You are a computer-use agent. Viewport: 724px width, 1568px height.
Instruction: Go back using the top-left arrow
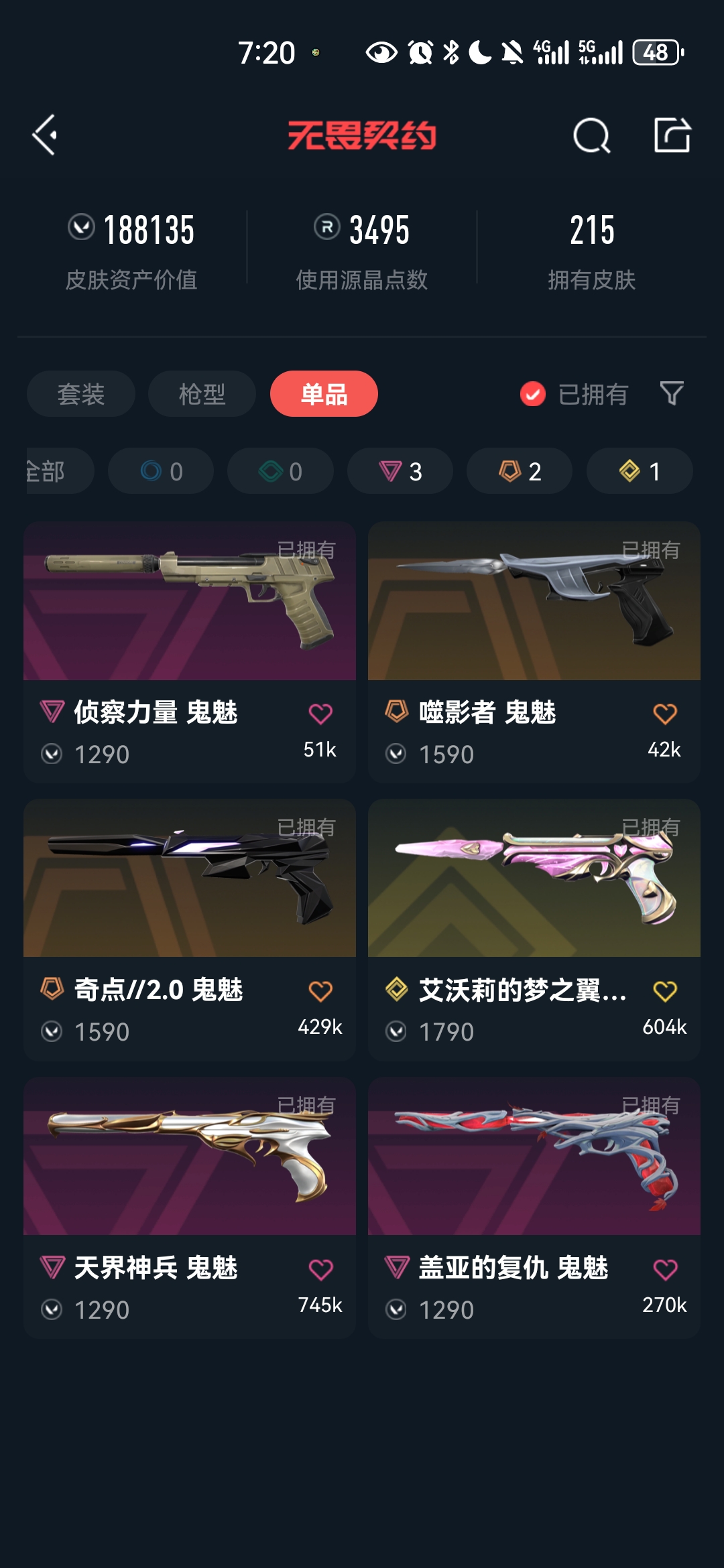[46, 135]
